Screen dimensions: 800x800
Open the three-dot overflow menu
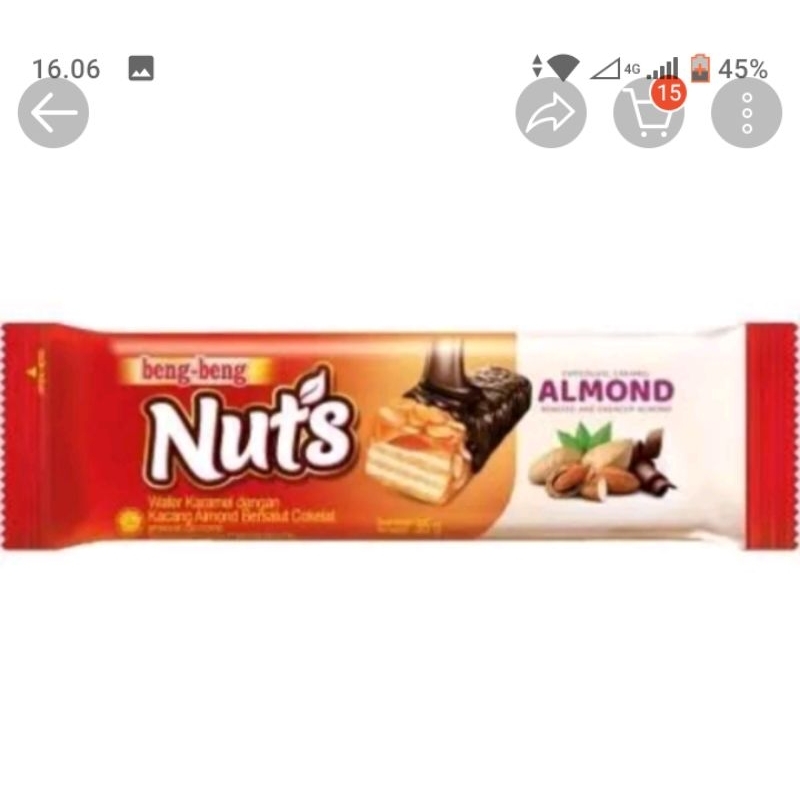[x=746, y=113]
